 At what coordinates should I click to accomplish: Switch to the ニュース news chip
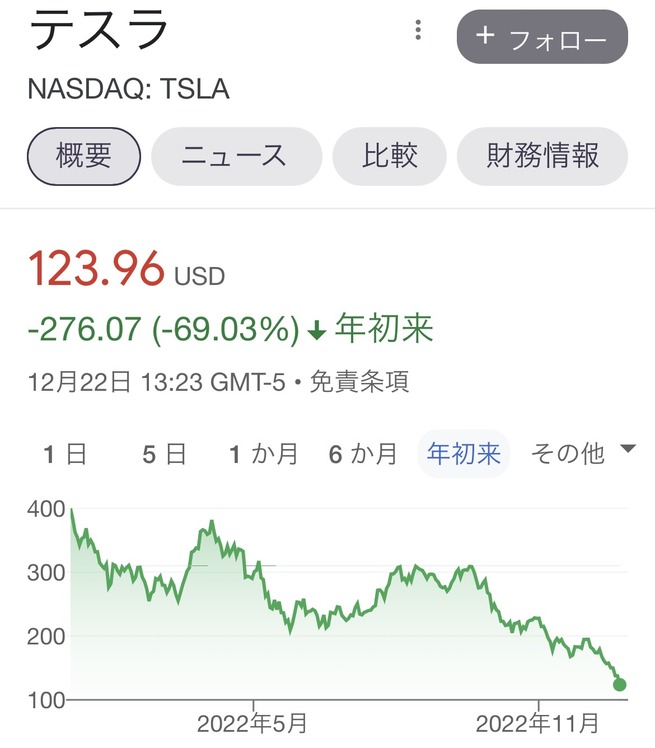(x=236, y=156)
